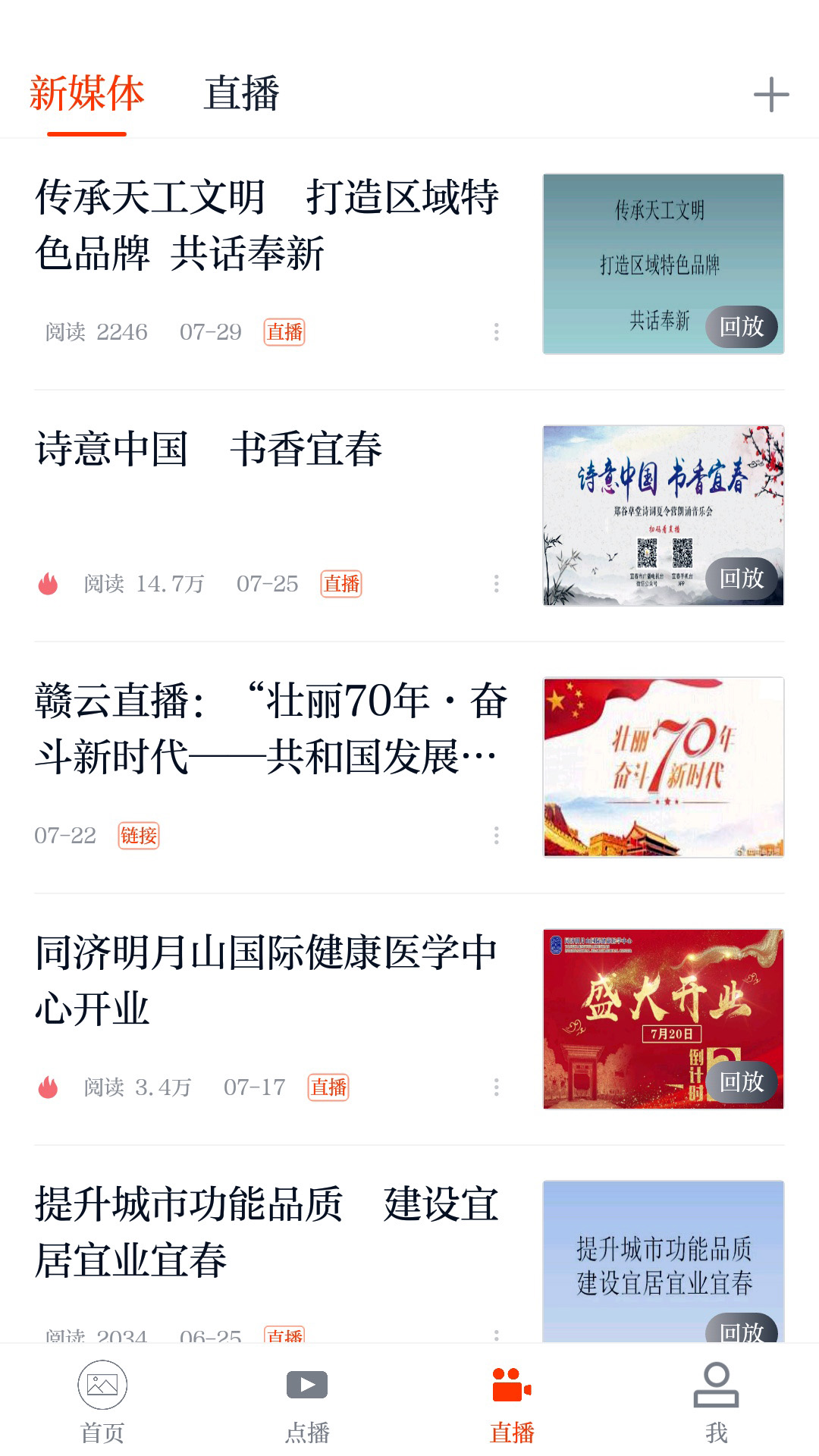Screen dimensions: 819x1456
Task: Switch to the 直播 top tab
Action: coord(242,95)
